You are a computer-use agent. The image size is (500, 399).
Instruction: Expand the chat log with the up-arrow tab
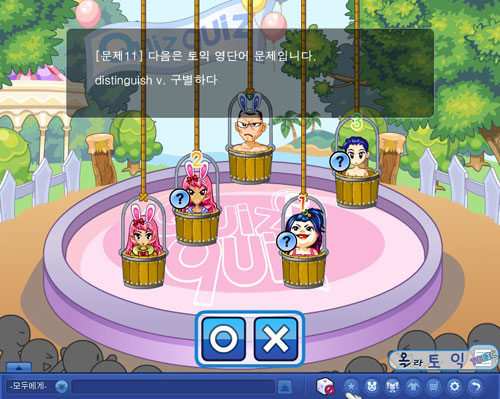[x=19, y=368]
